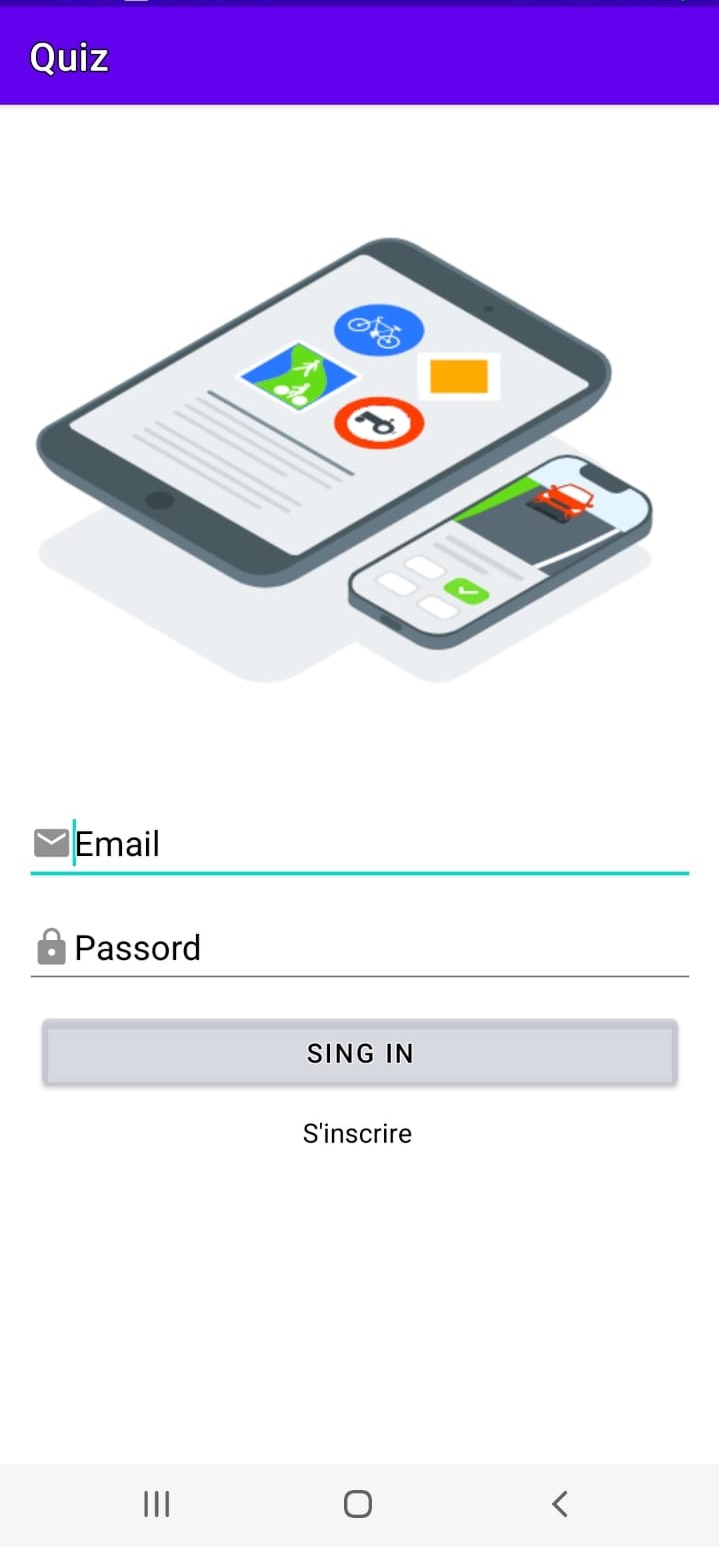Screen dimensions: 719x1547
Task: Focus the Email input field
Action: [380, 845]
